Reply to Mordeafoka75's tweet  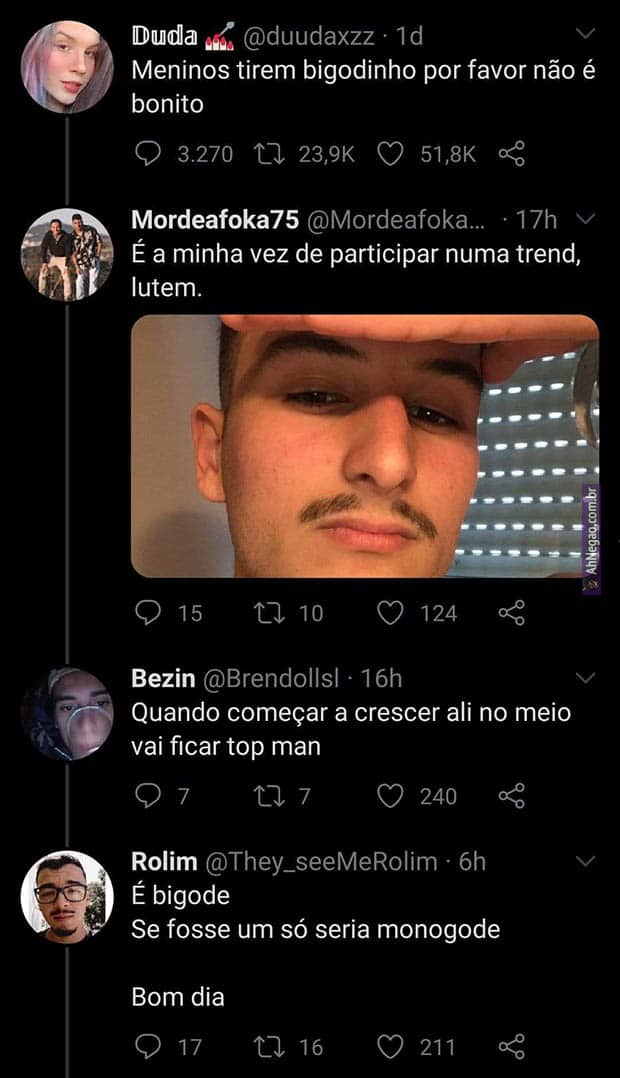(147, 613)
